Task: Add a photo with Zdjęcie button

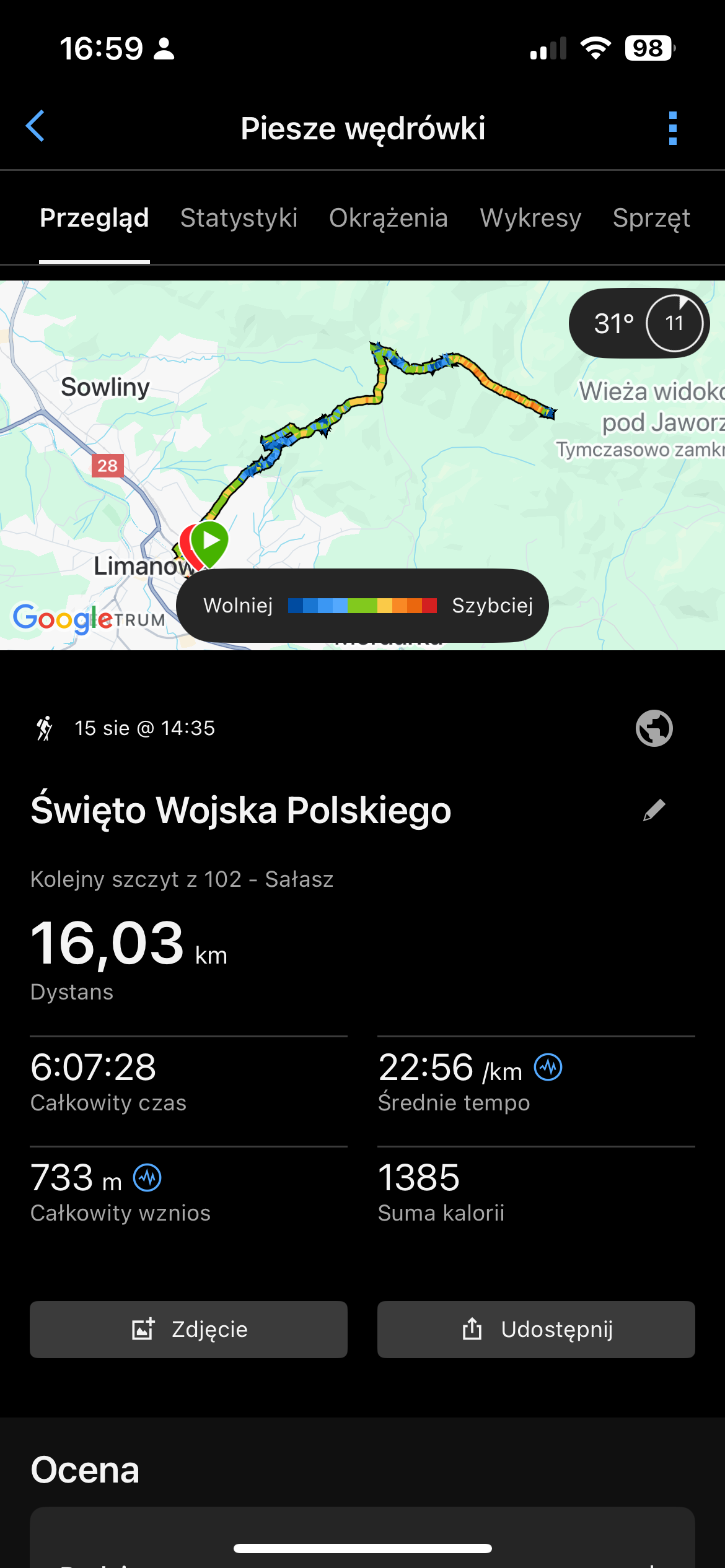Action: 188,1330
